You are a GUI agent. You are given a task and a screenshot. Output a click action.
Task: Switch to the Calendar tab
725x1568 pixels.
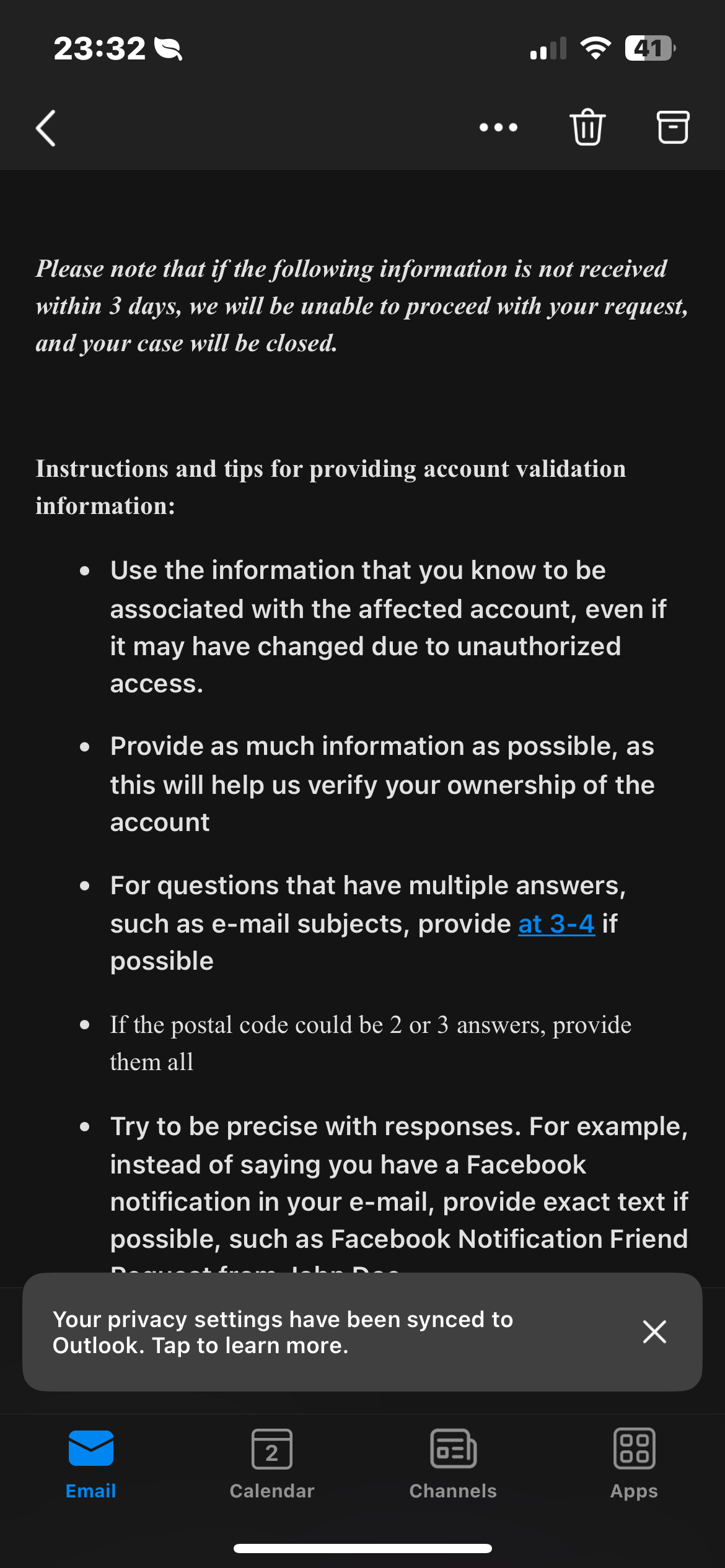point(272,1464)
